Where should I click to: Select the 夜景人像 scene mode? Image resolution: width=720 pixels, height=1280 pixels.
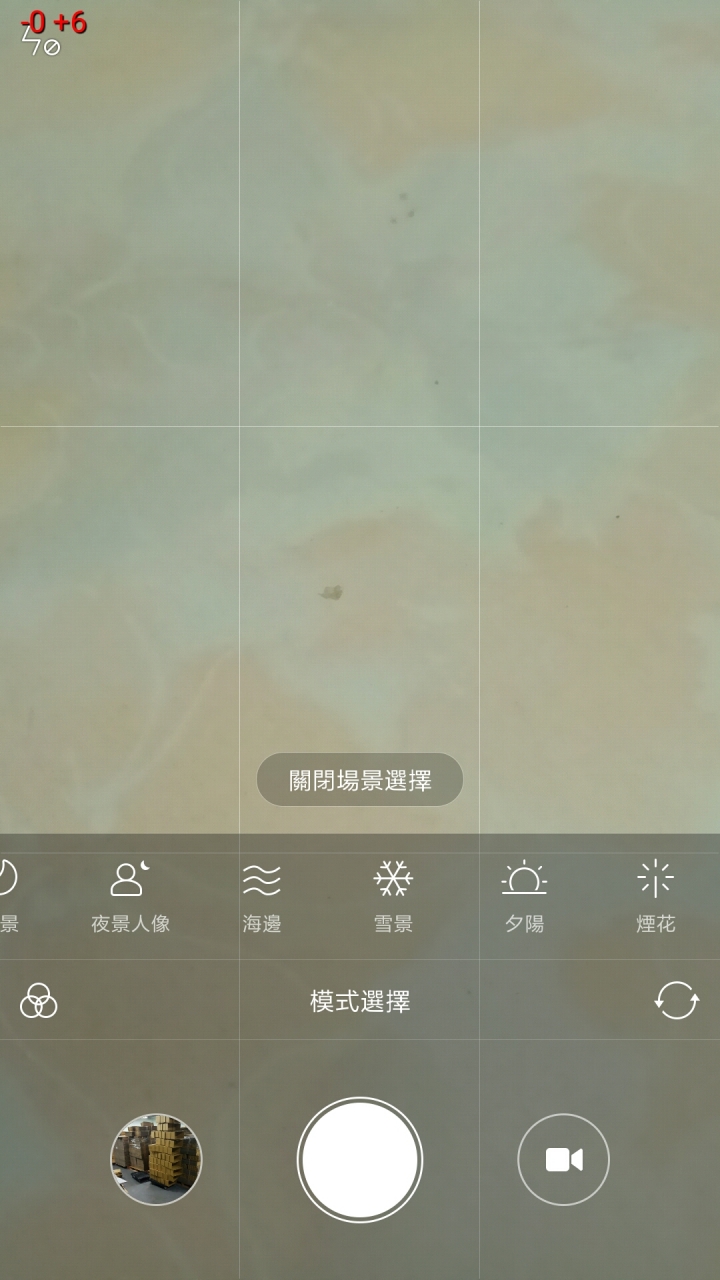[130, 897]
